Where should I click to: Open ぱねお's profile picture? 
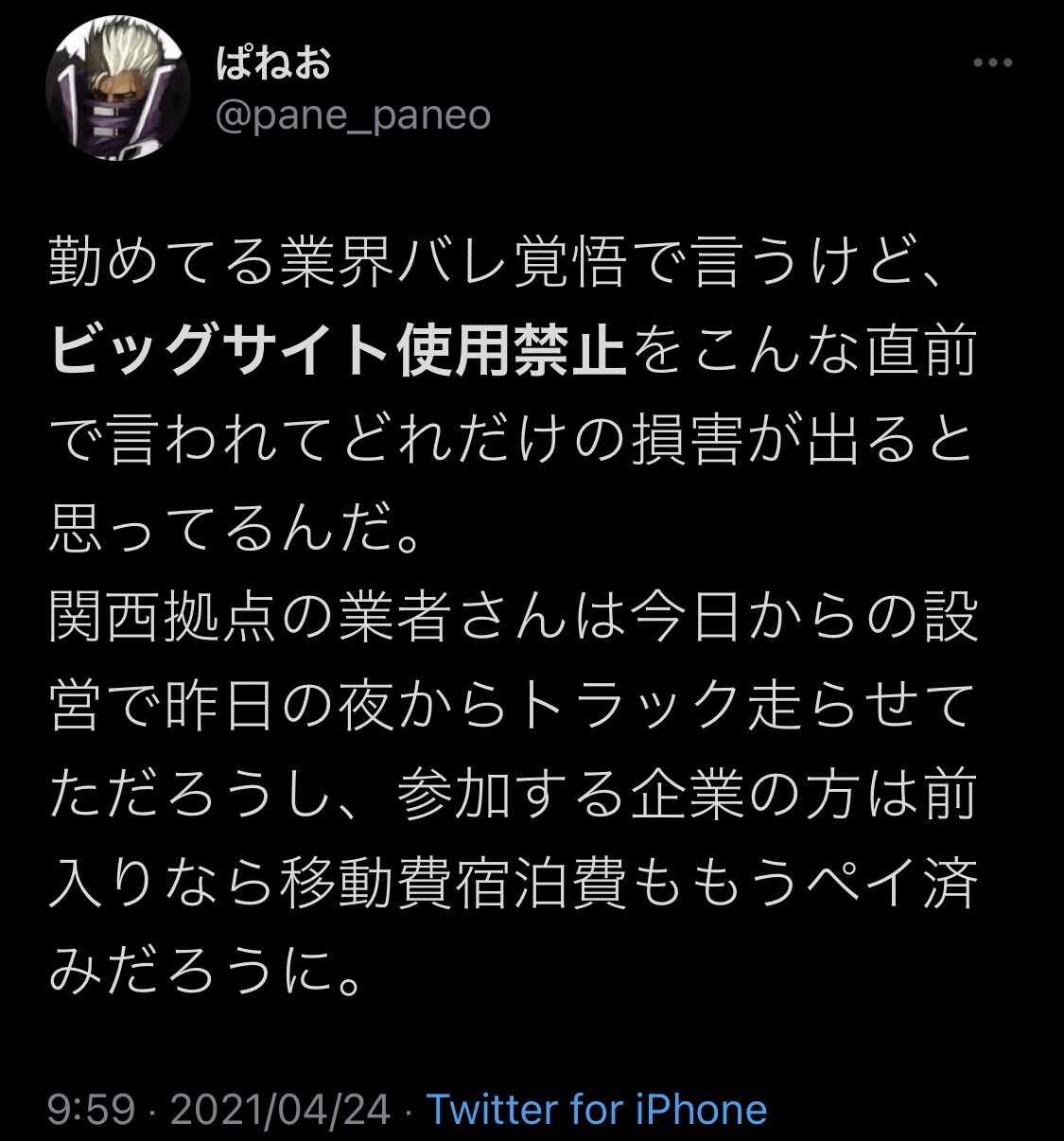pyautogui.click(x=116, y=92)
